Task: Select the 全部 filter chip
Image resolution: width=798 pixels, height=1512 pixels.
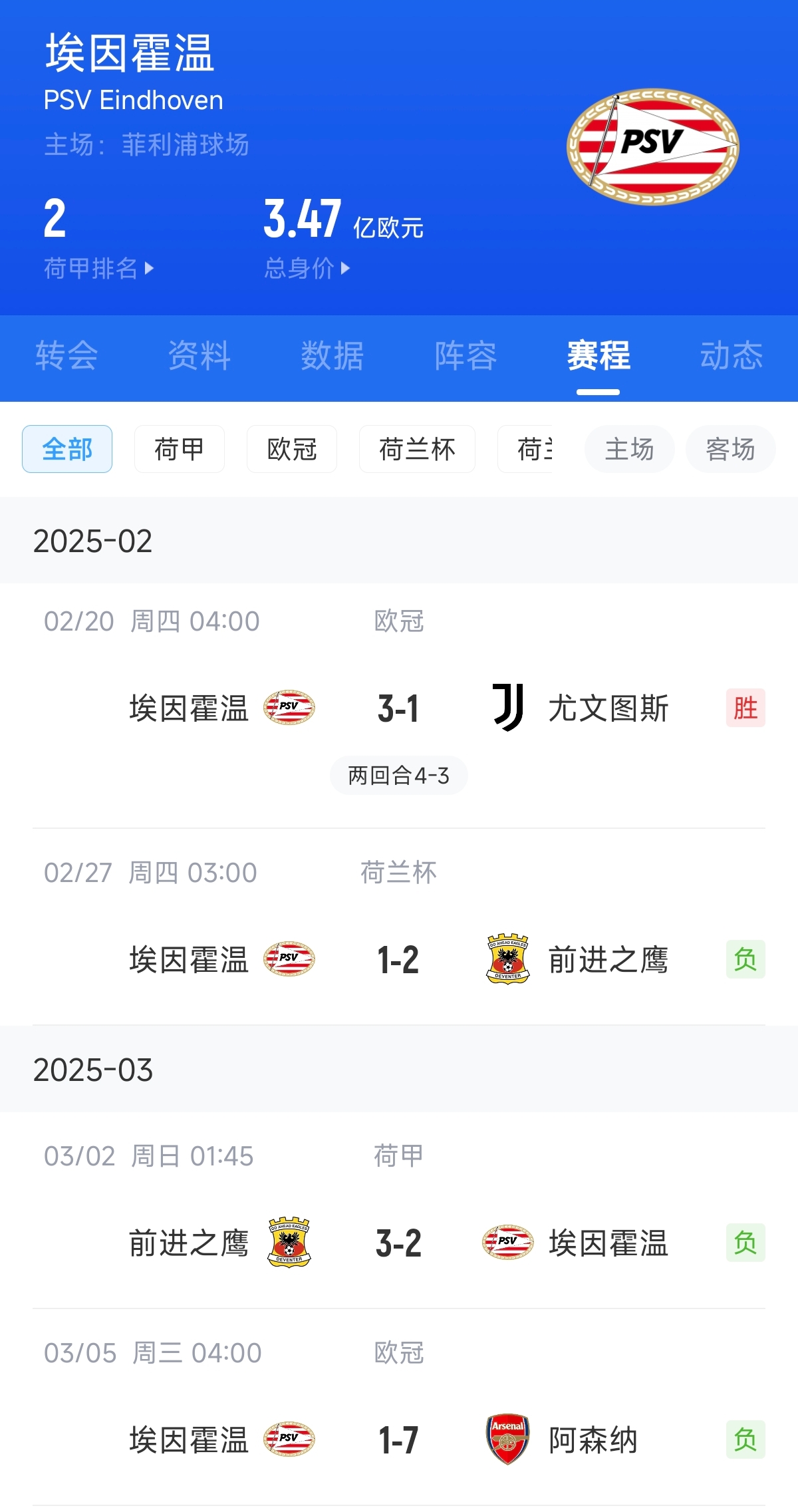Action: 67,449
